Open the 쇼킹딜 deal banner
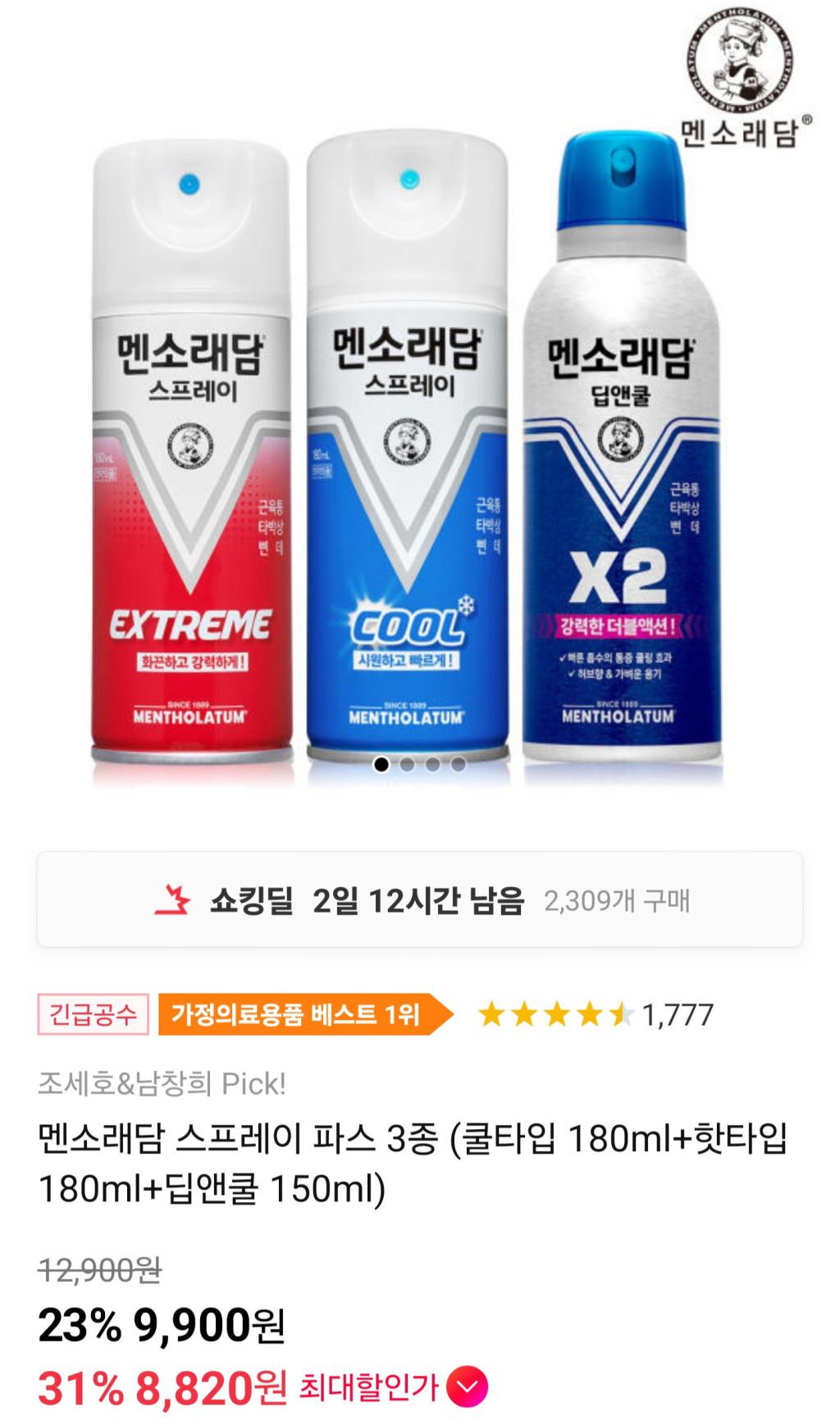This screenshot has width=840, height=1422. pyautogui.click(x=420, y=900)
